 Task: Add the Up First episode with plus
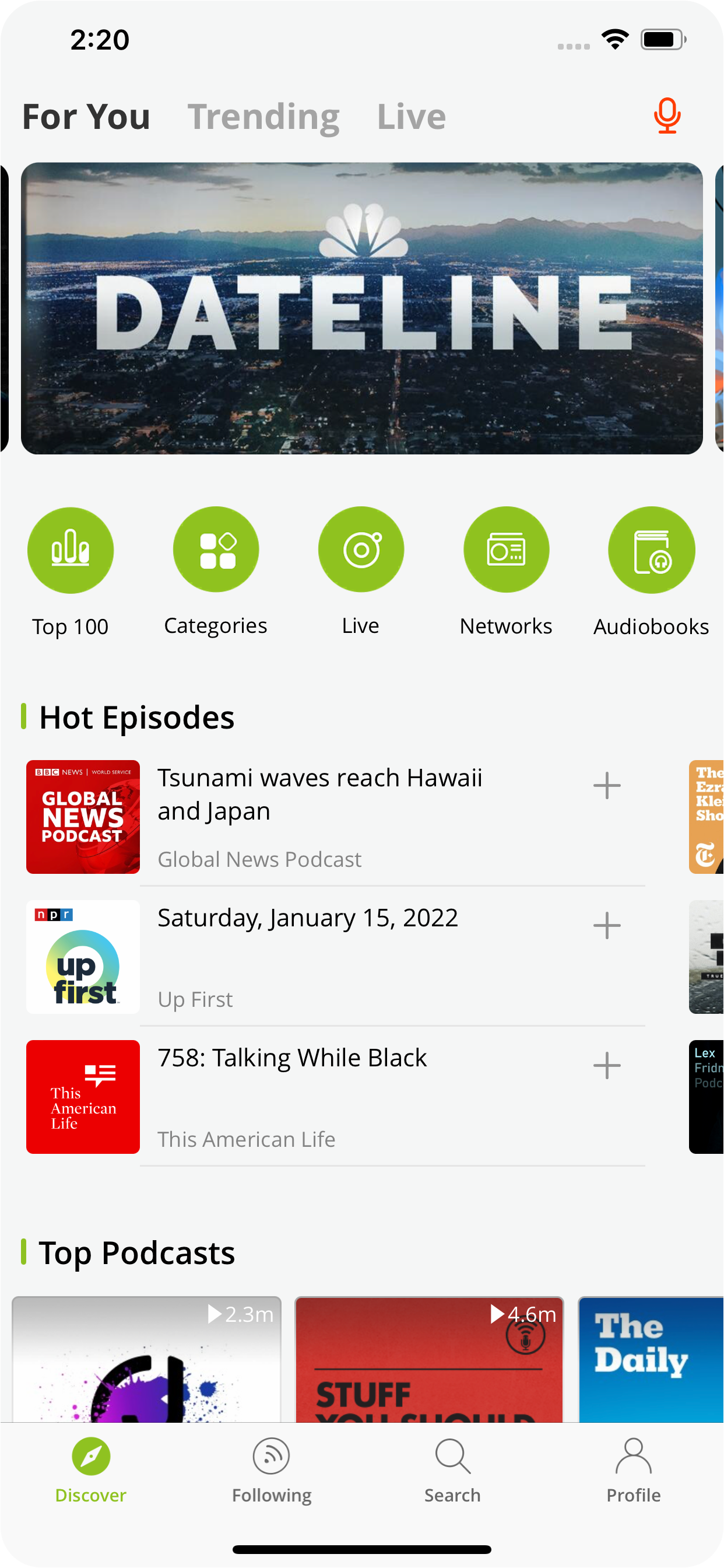click(606, 926)
